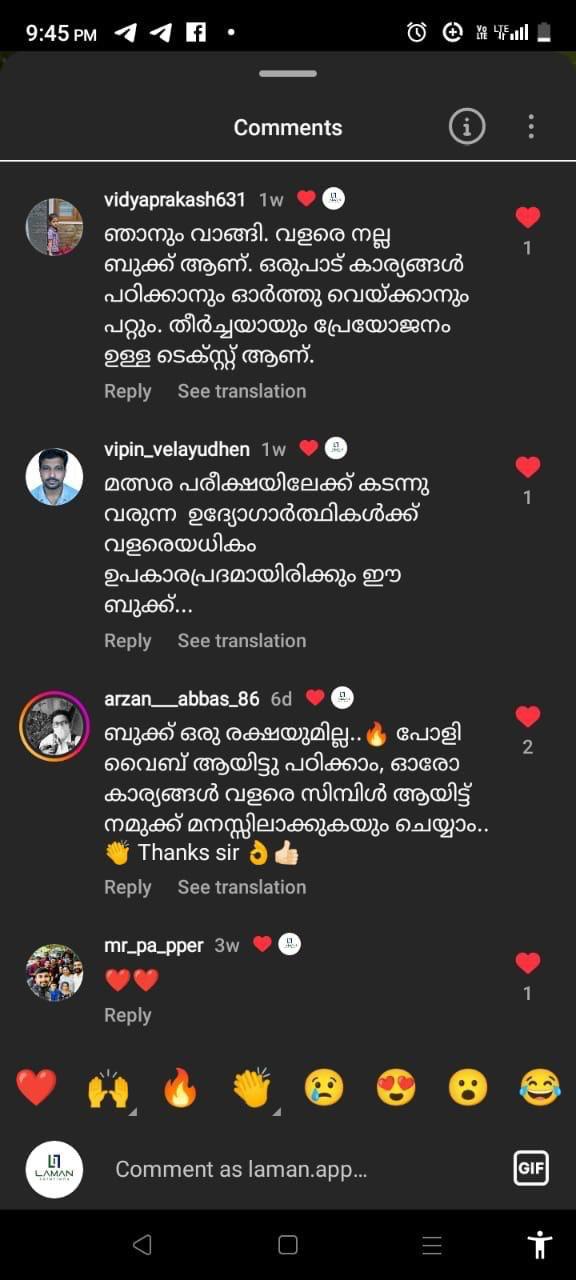Open vipin_velayudhen's profile picture
Viewport: 576px width, 1280px height.
tap(54, 477)
